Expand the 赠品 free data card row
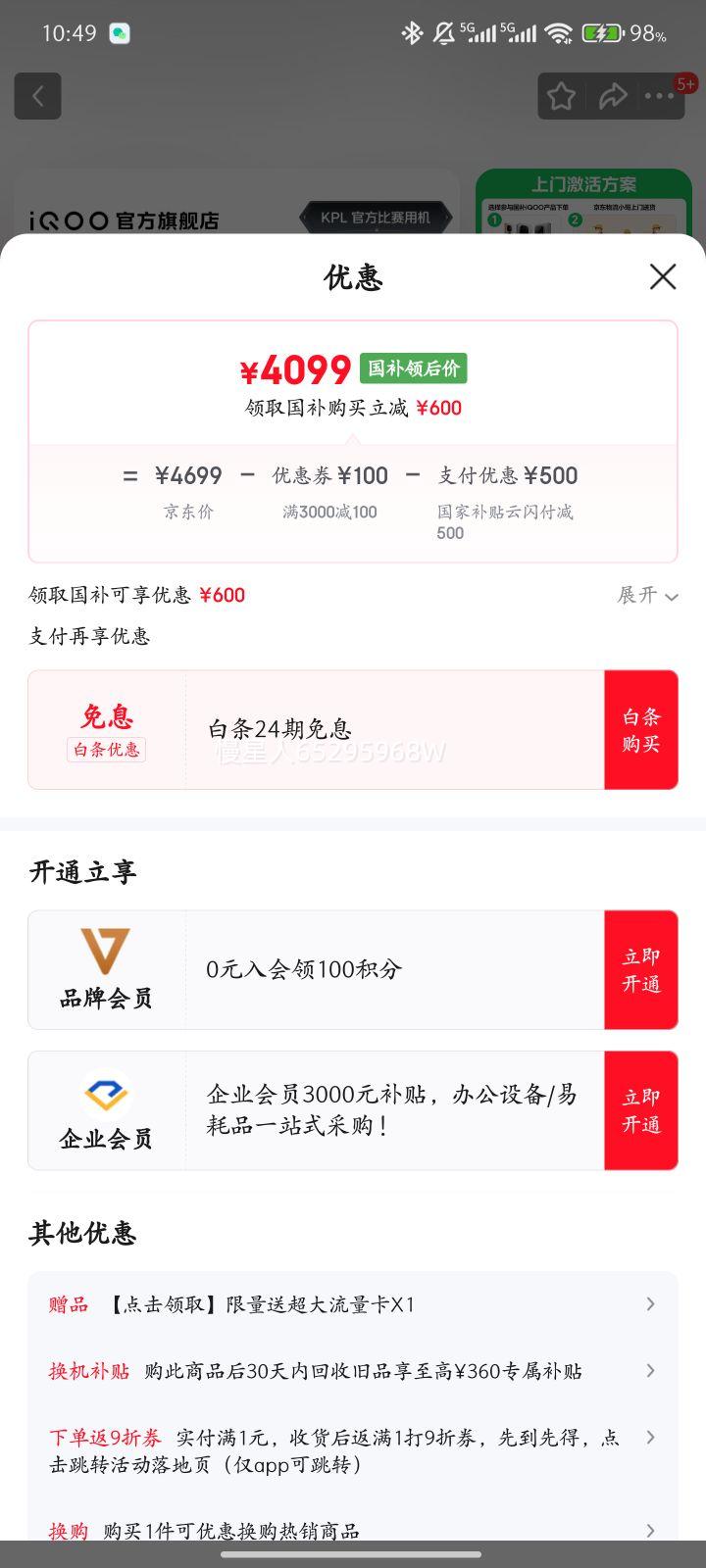Screen dimensions: 706x1568 [649, 1304]
